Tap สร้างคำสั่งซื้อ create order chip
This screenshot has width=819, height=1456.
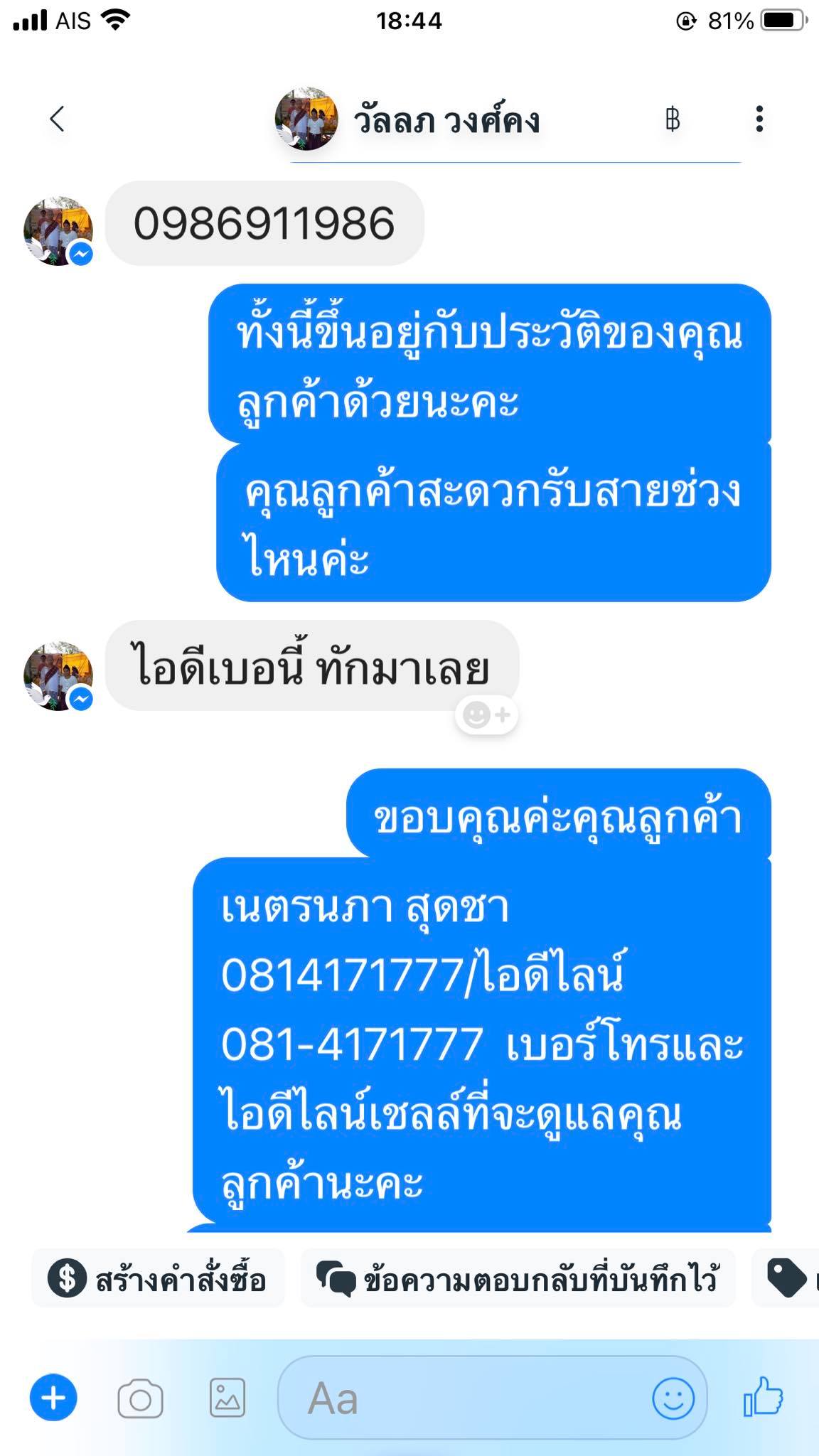158,1278
